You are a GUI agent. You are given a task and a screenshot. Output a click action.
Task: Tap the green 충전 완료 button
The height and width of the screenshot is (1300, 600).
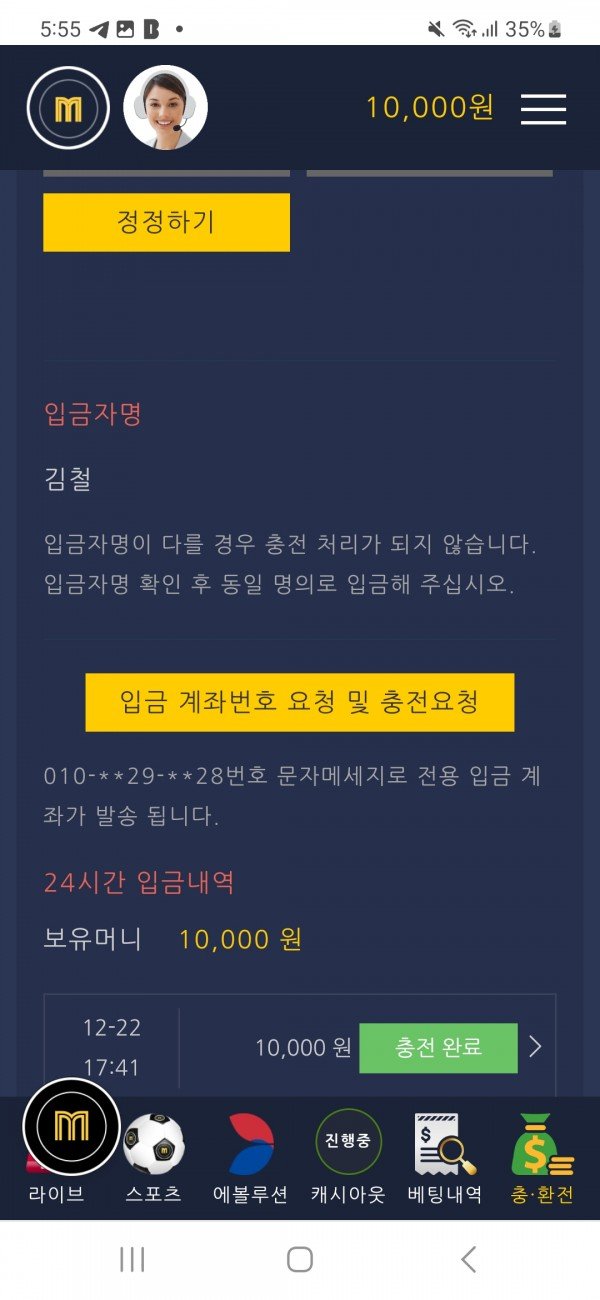438,1047
